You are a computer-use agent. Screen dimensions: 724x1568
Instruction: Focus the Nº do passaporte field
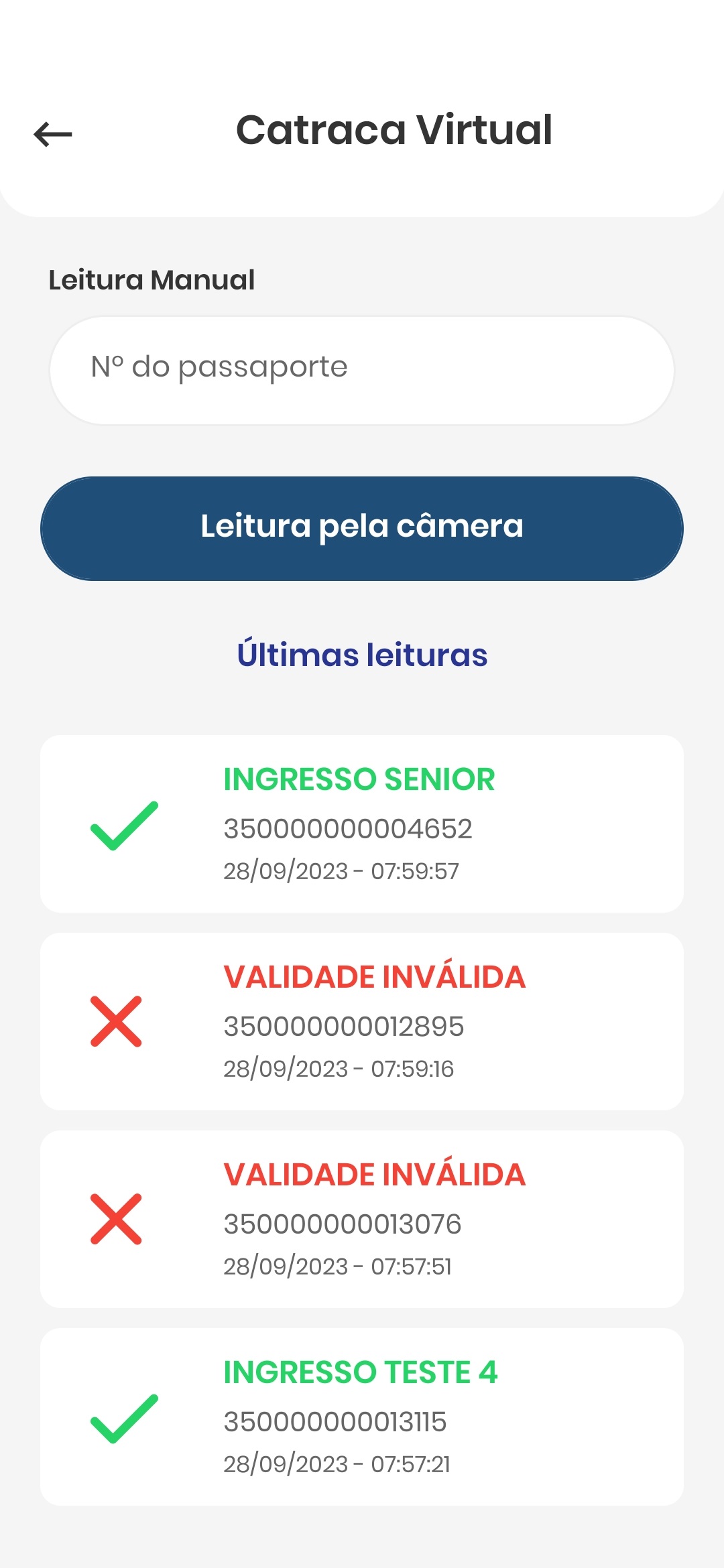[x=362, y=370]
